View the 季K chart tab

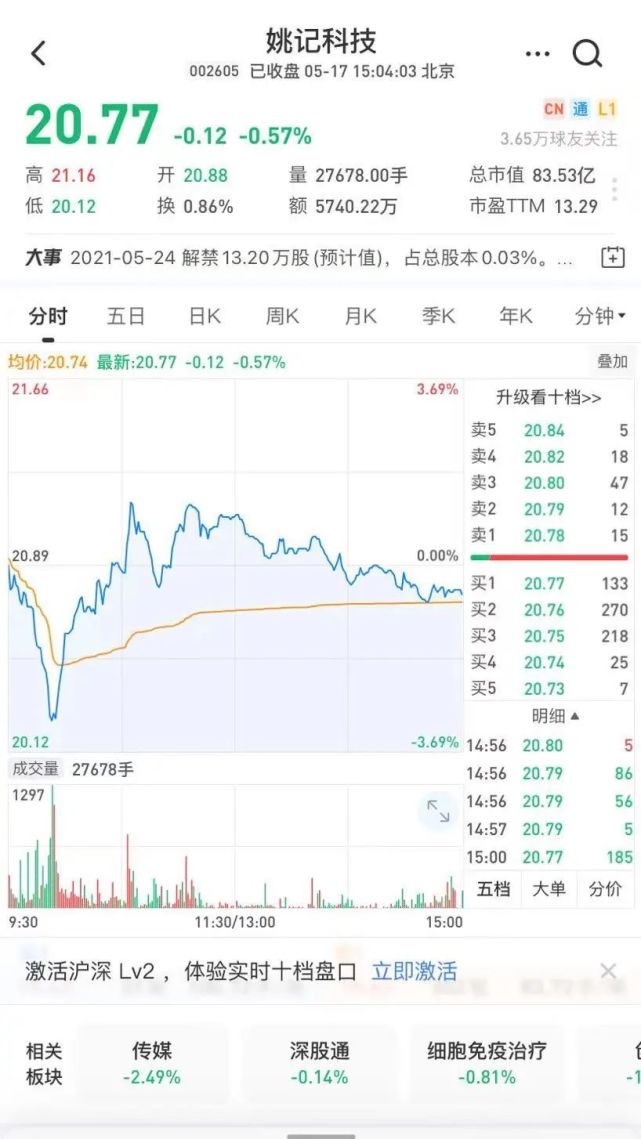pyautogui.click(x=438, y=317)
